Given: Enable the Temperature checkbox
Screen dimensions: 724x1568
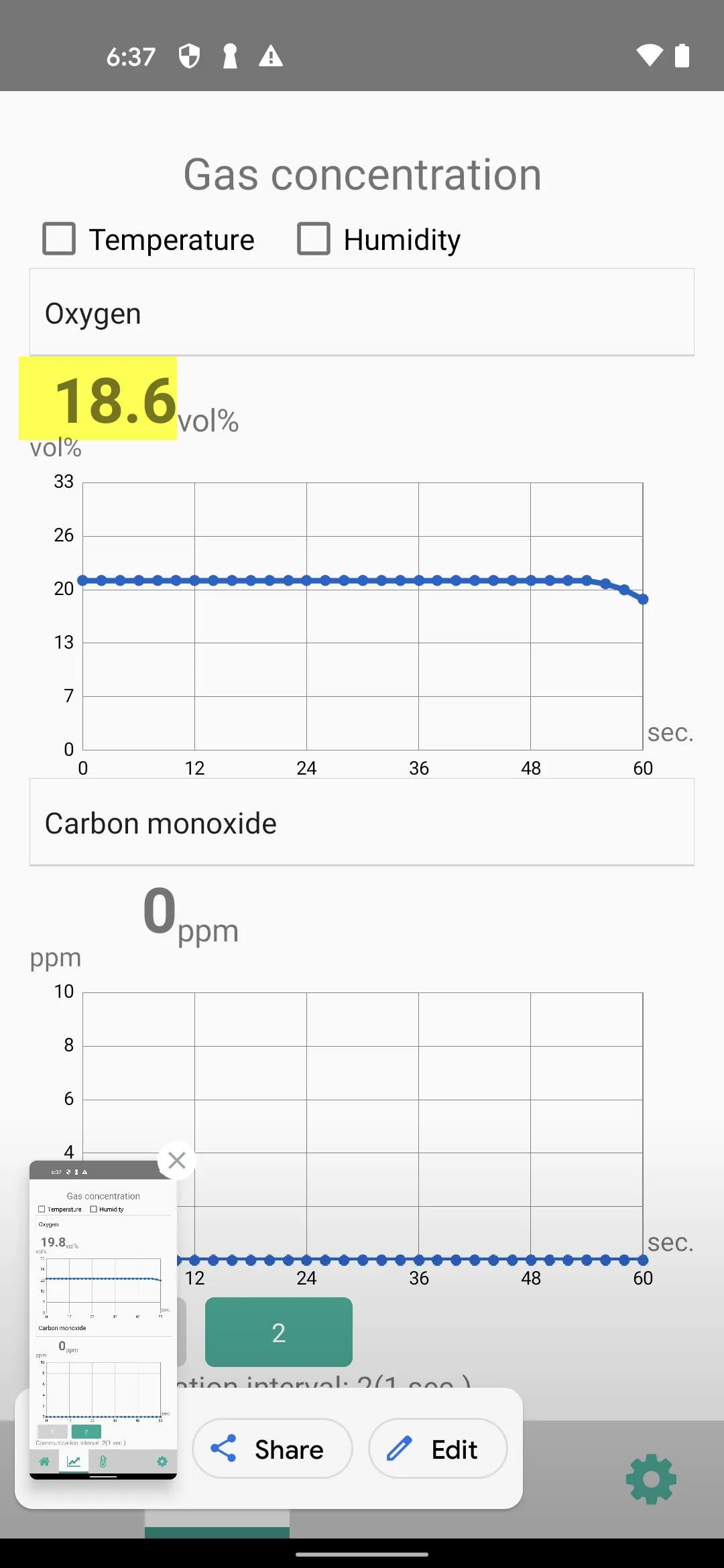Looking at the screenshot, I should 59,239.
